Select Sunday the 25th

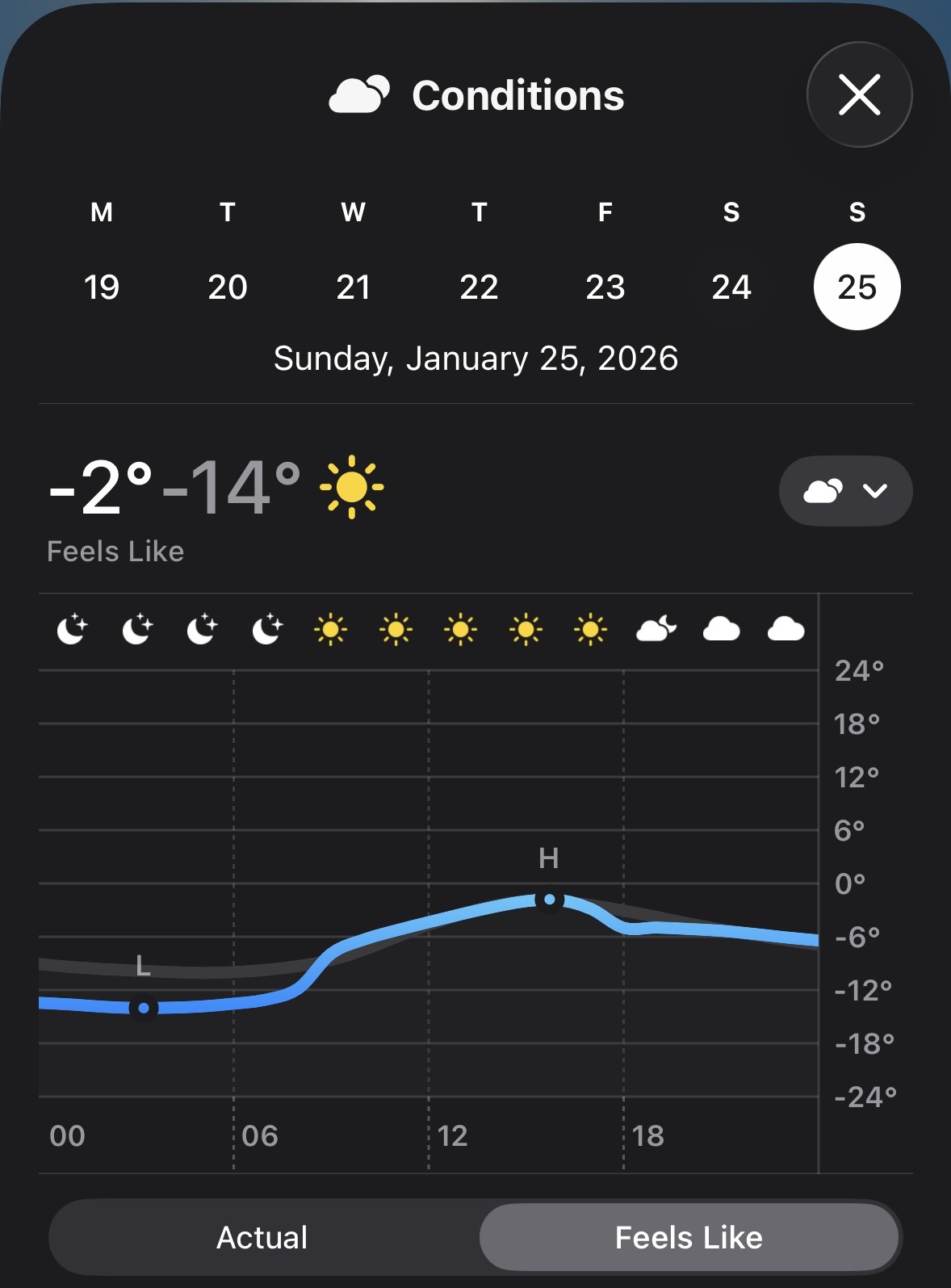pos(857,287)
